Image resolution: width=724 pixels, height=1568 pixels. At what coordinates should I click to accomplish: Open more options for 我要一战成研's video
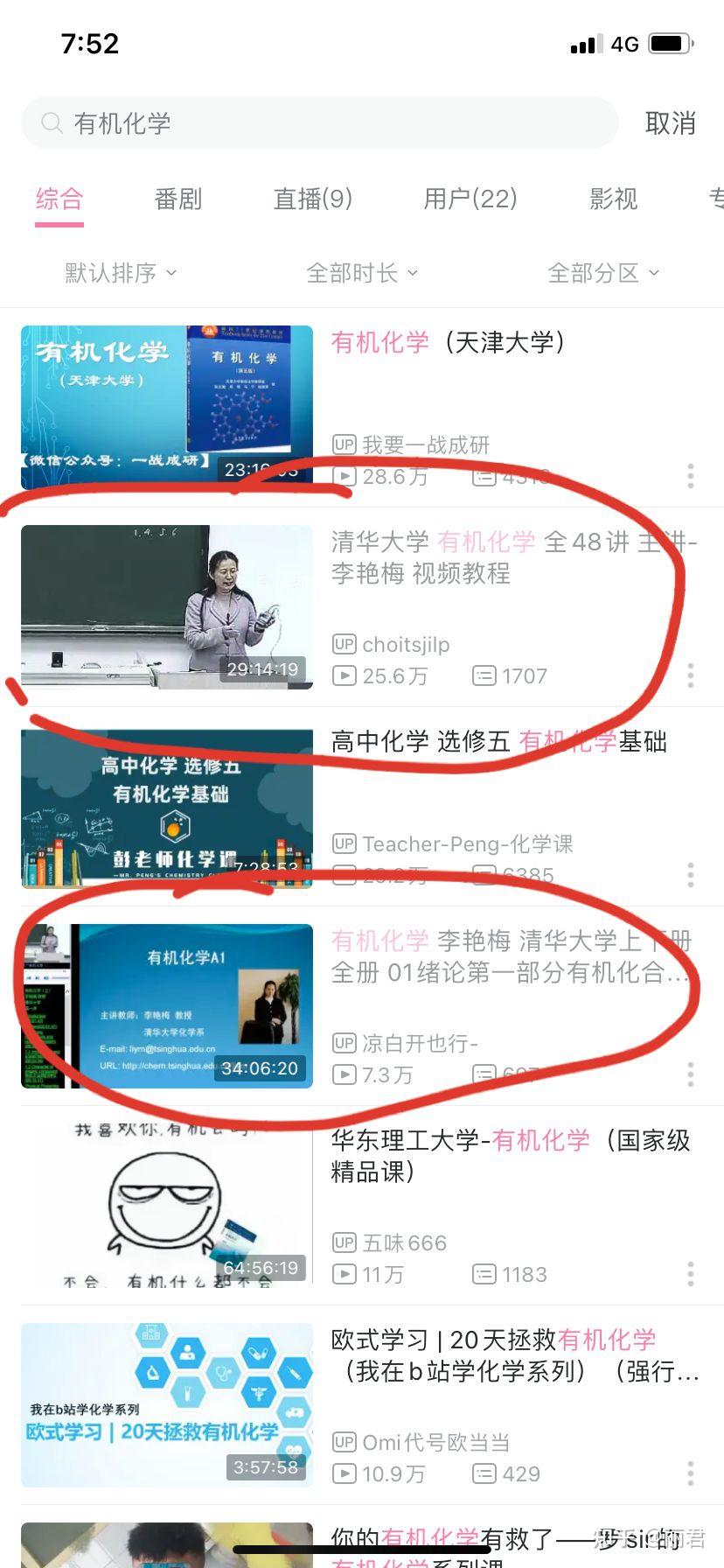(691, 476)
